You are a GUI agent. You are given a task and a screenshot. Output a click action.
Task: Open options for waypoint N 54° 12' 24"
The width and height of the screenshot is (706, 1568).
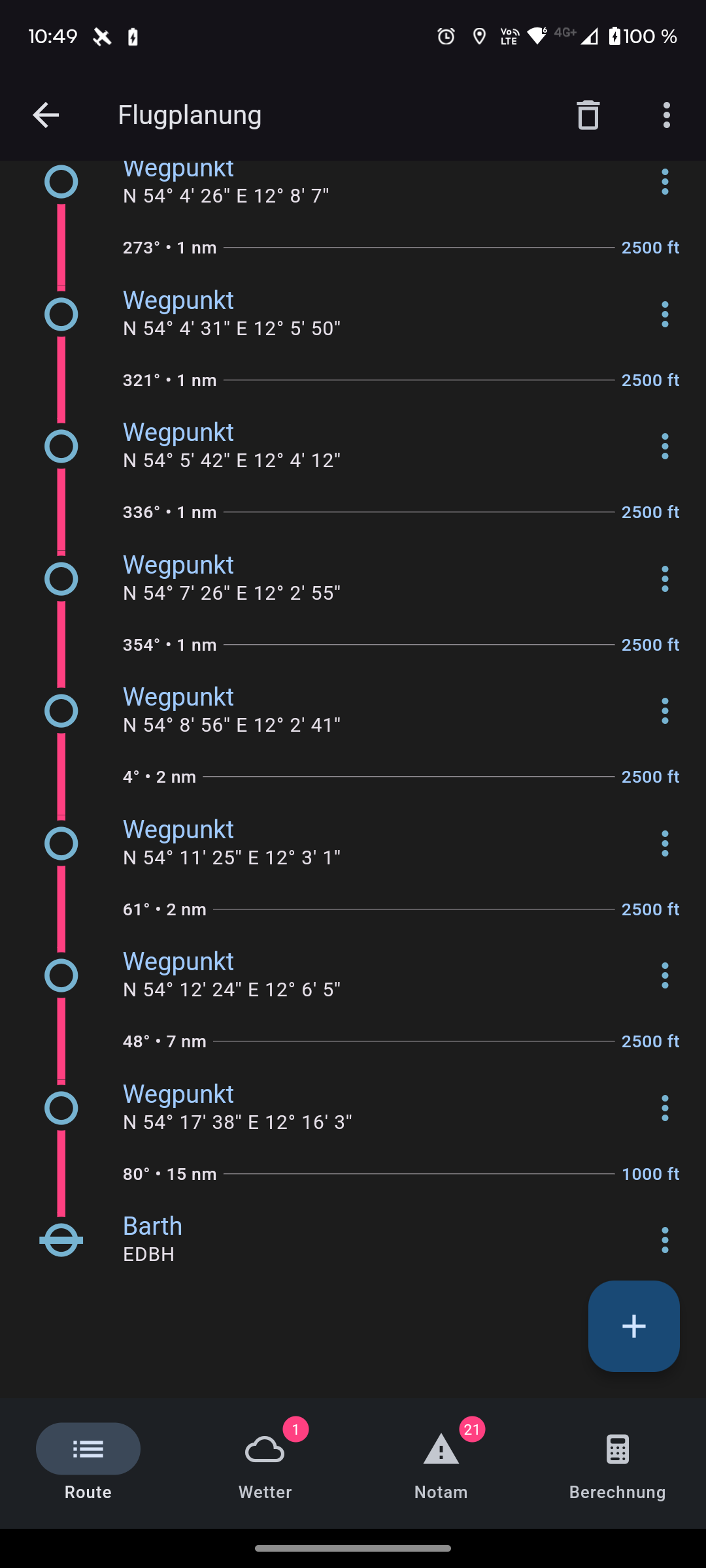[x=665, y=975]
